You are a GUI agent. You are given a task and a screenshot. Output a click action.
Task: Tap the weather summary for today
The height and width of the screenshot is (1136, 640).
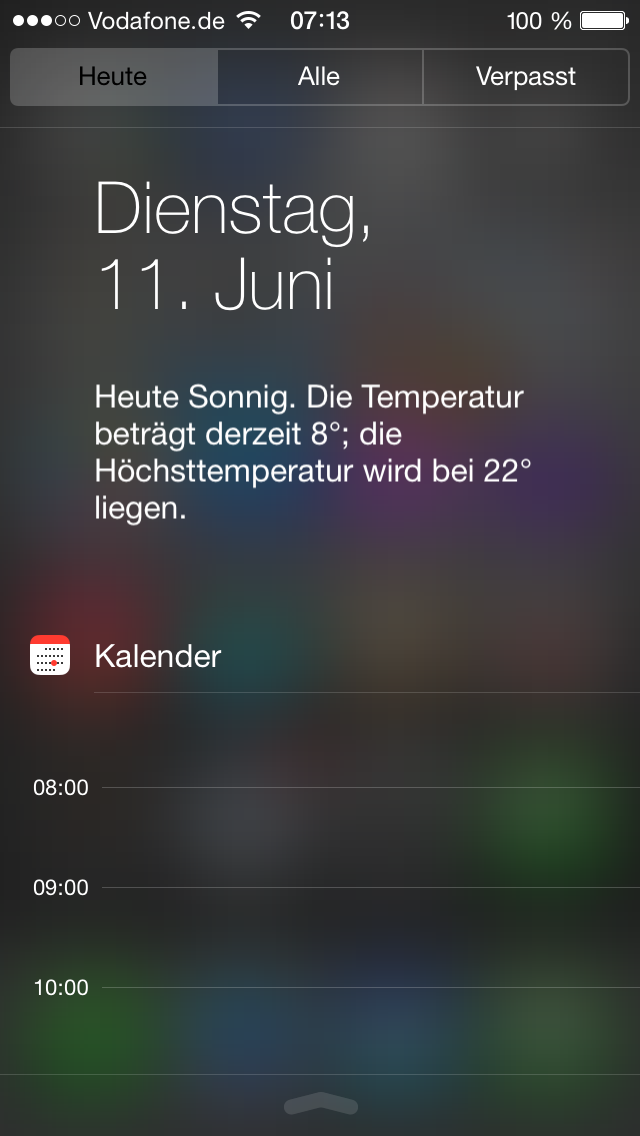(312, 453)
